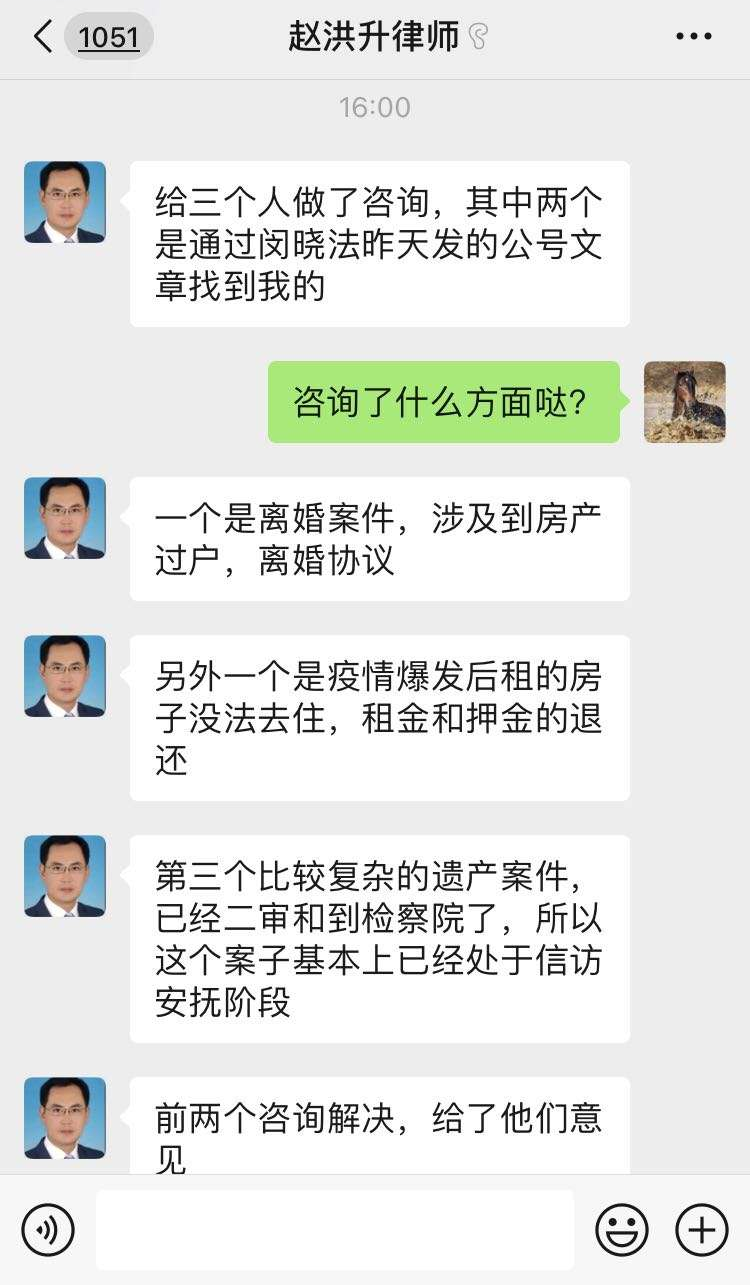Screen dimensions: 750x1285
Task: Open the emoji sticker panel
Action: (x=621, y=1229)
